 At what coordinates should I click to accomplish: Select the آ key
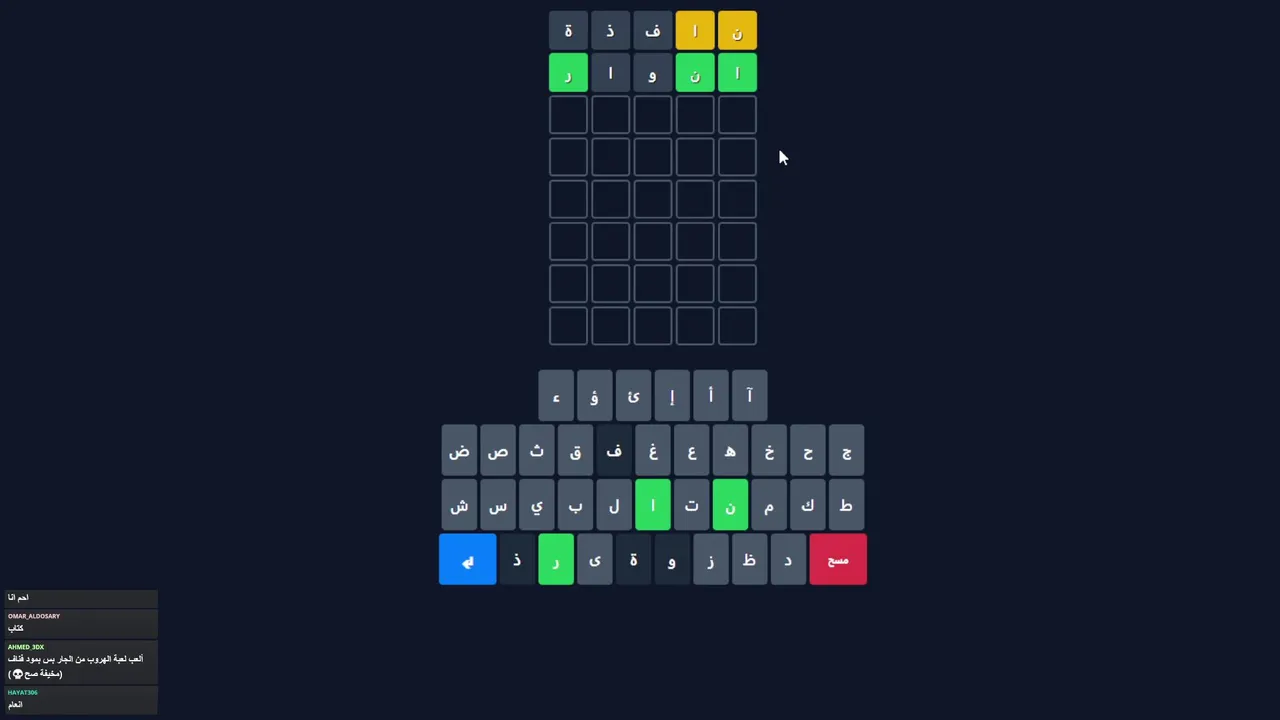(749, 397)
